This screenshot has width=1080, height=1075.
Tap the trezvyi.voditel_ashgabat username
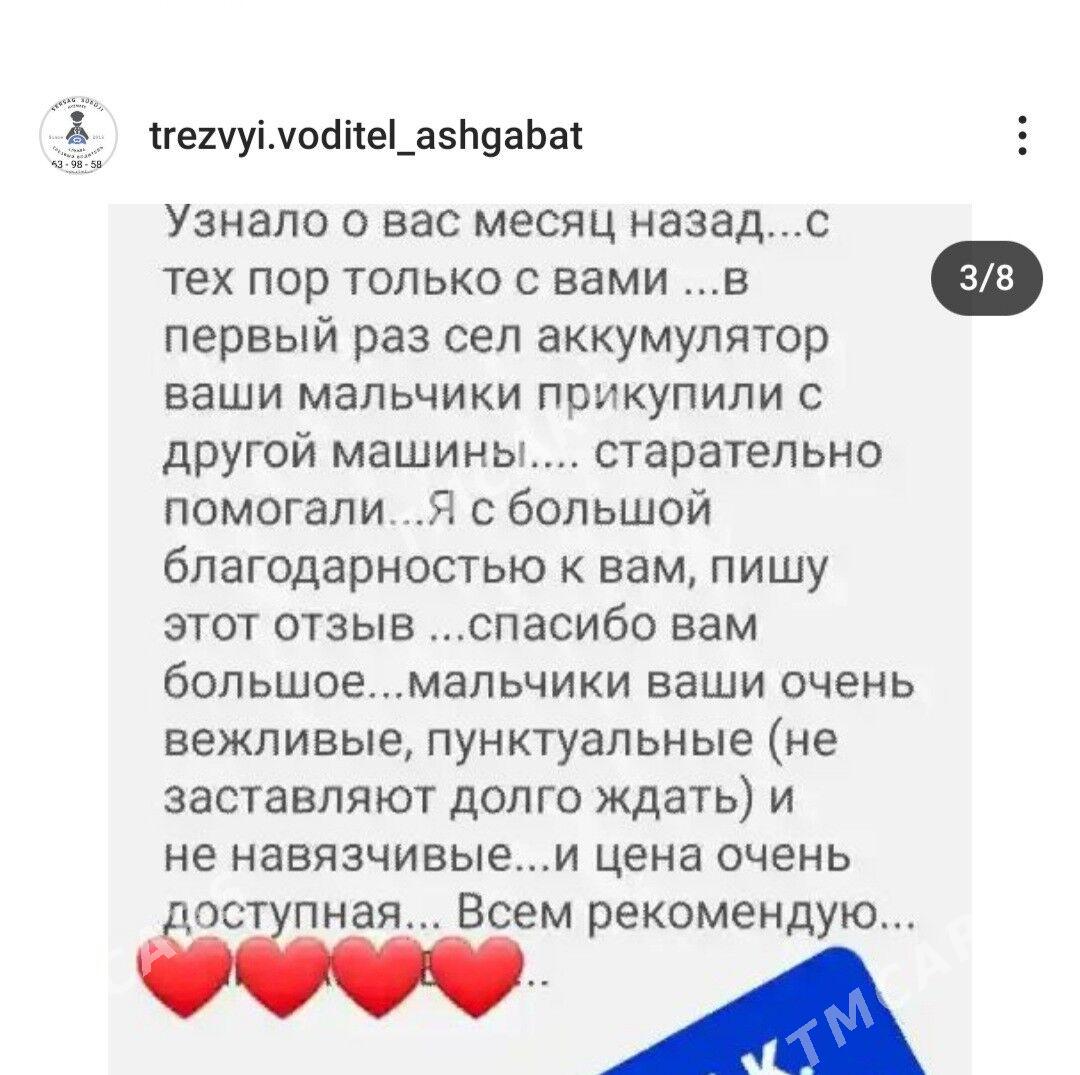pos(365,135)
